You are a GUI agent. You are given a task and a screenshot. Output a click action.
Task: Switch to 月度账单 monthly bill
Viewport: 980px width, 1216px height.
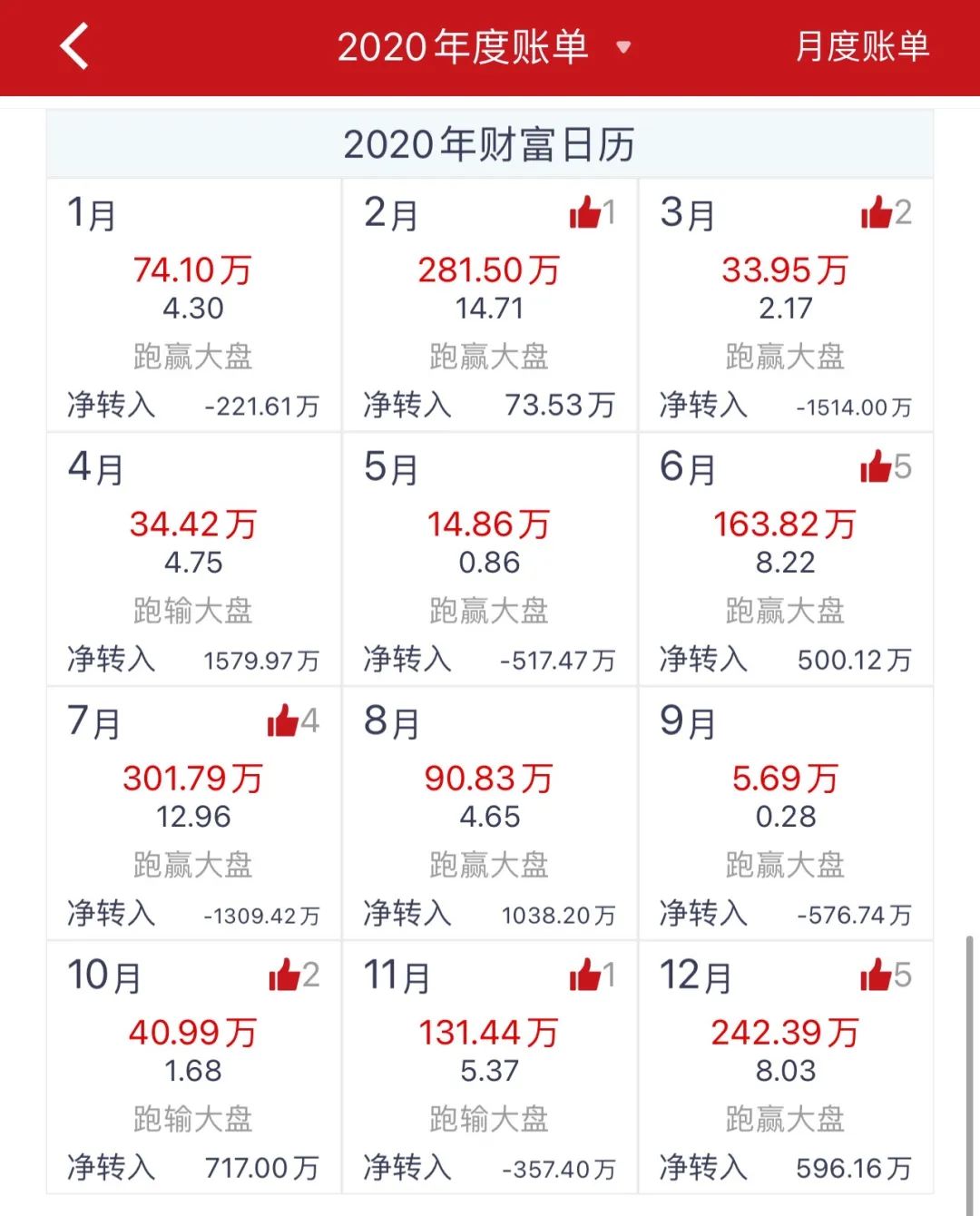861,47
